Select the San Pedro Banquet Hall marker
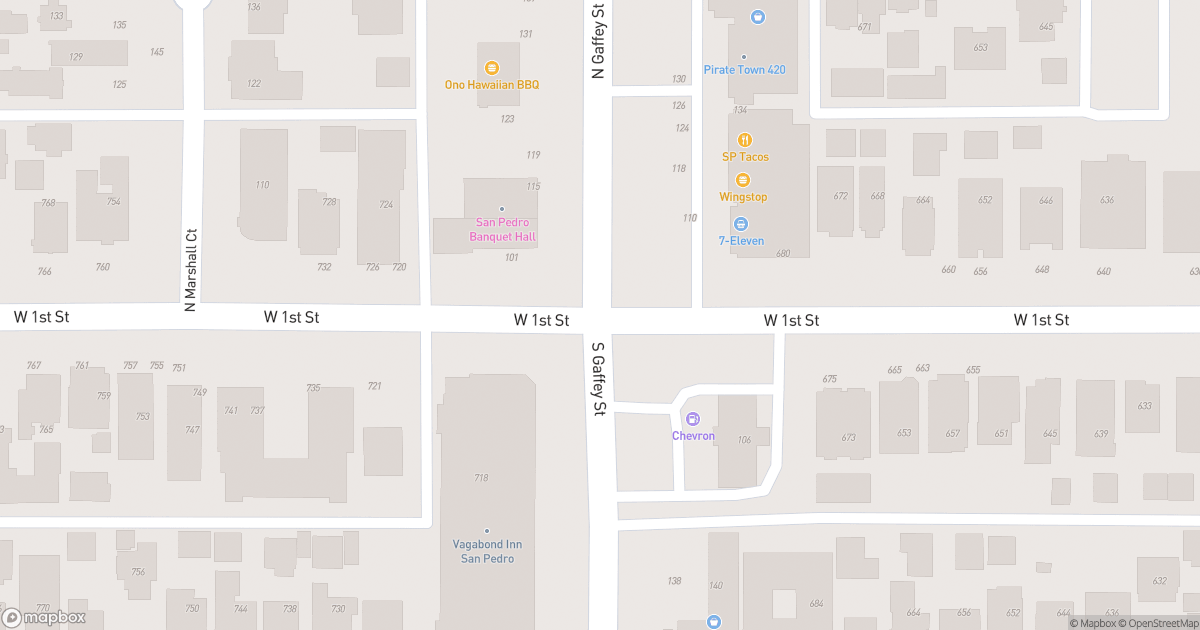1200x630 pixels. [x=502, y=209]
